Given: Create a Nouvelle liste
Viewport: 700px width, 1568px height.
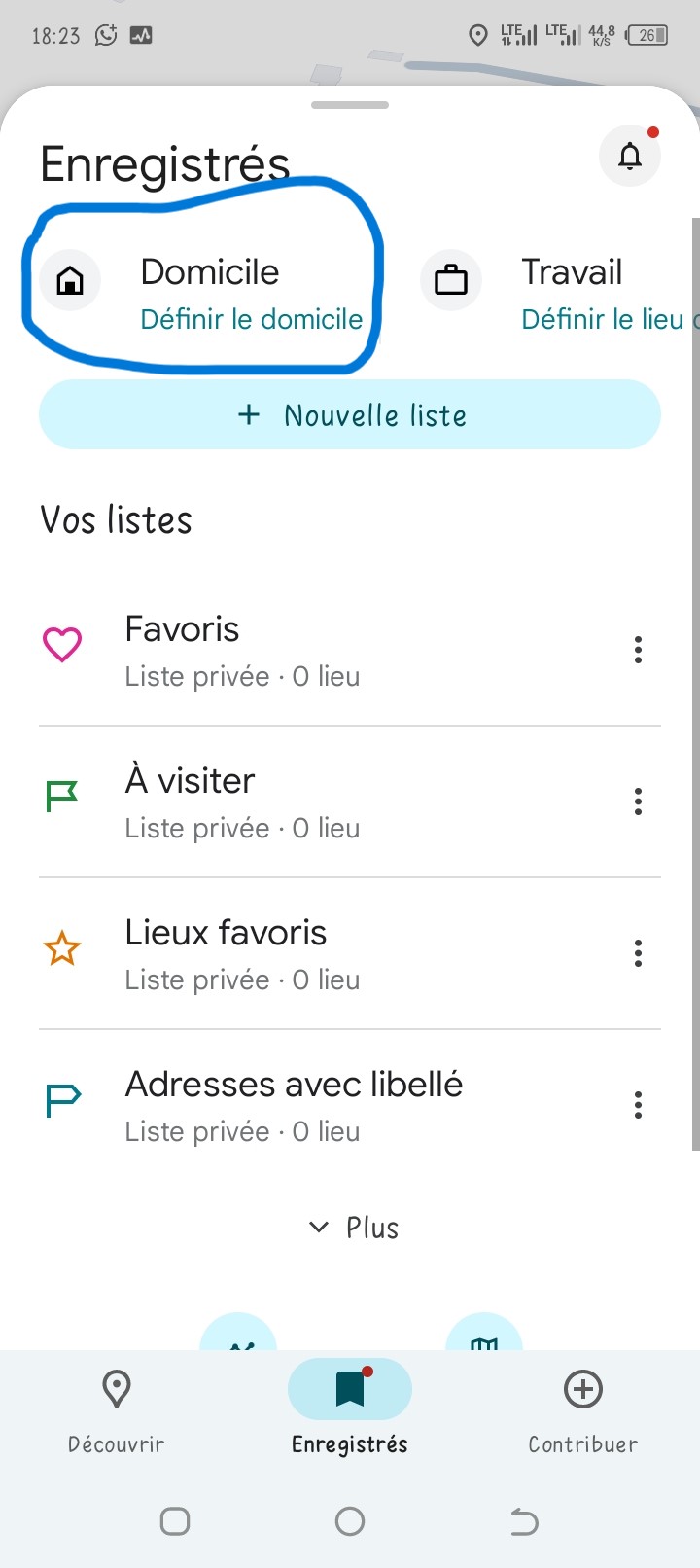Looking at the screenshot, I should coord(350,414).
